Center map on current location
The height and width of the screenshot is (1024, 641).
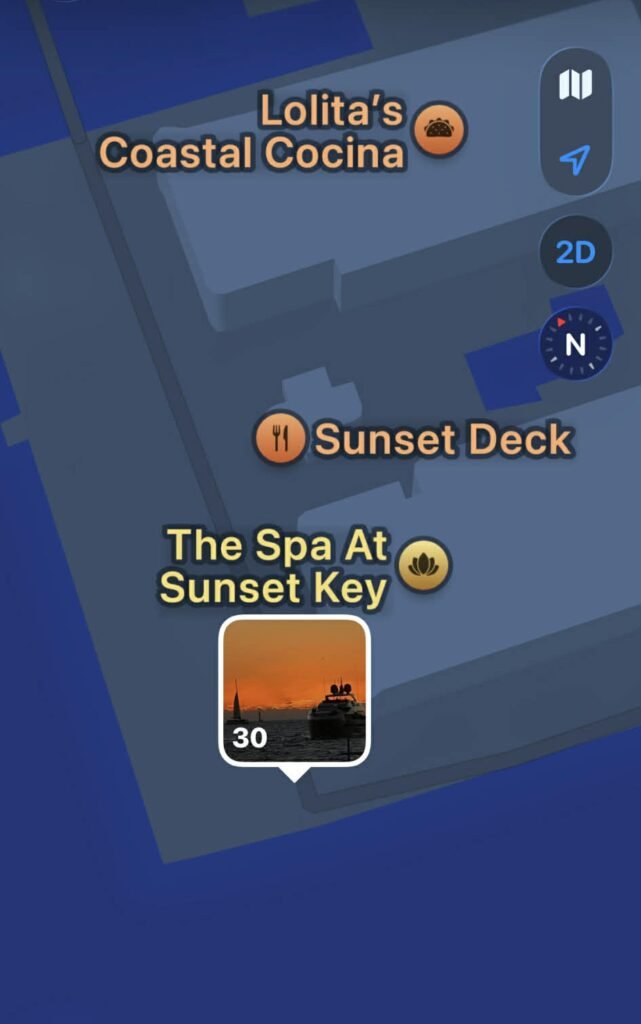click(x=575, y=159)
